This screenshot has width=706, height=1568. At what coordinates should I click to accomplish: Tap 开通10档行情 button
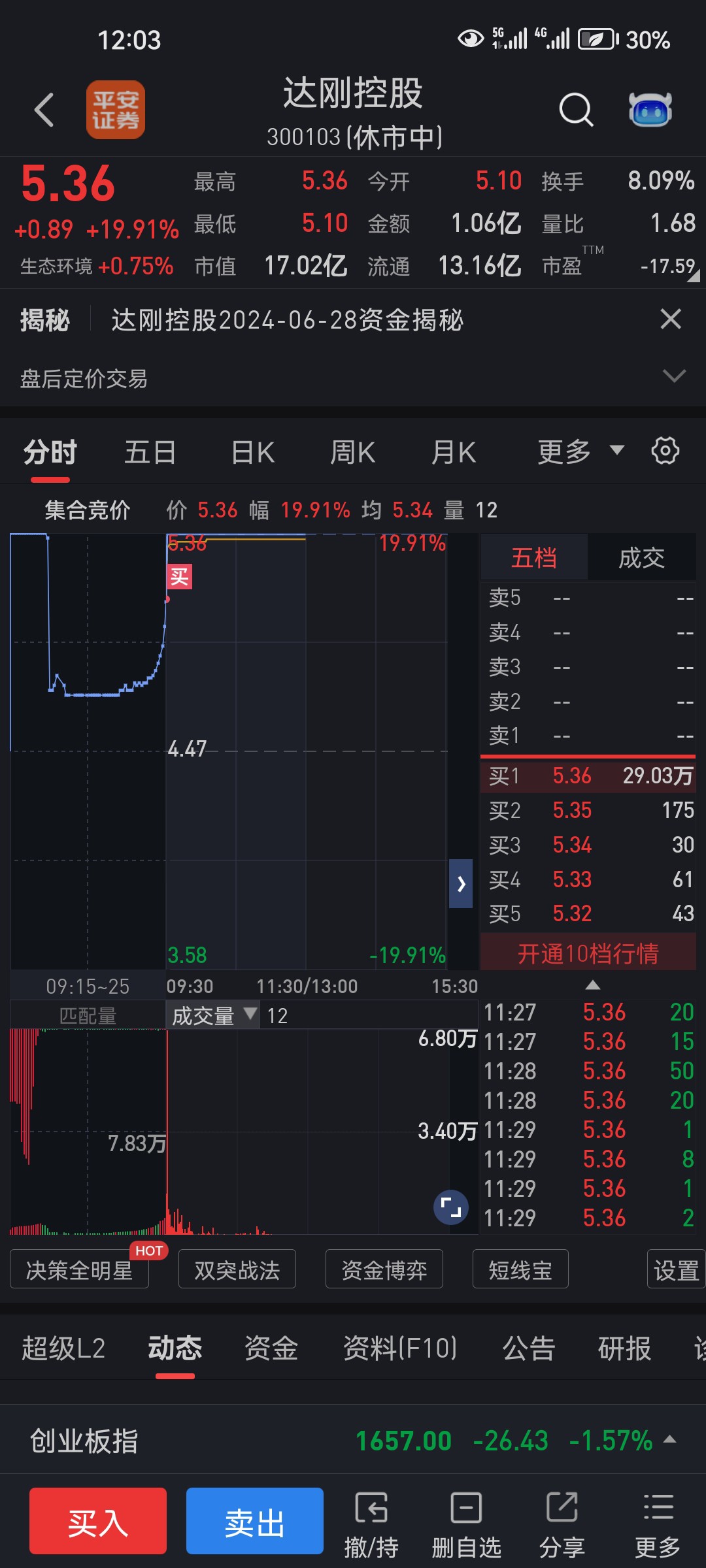click(588, 953)
